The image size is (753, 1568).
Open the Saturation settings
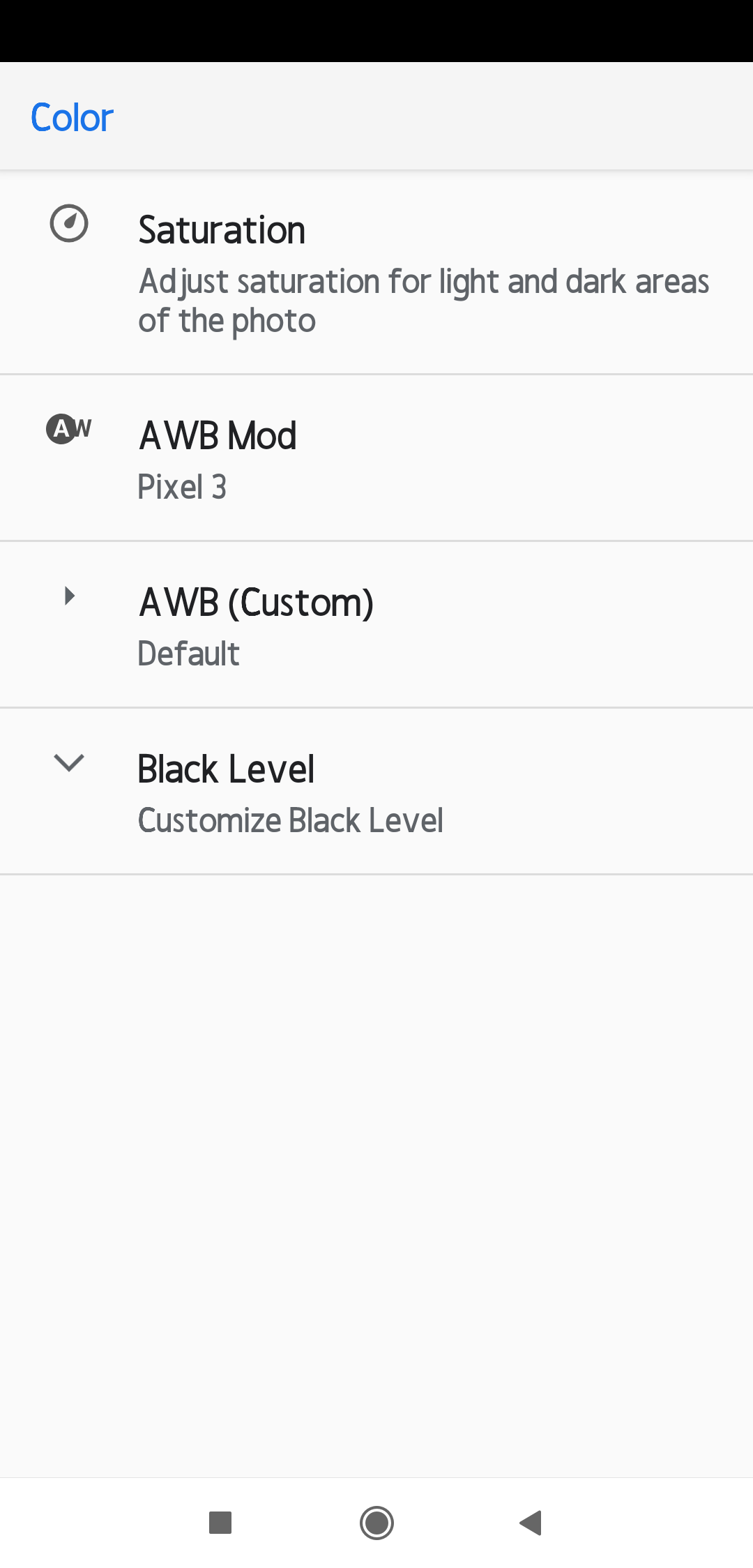click(376, 272)
